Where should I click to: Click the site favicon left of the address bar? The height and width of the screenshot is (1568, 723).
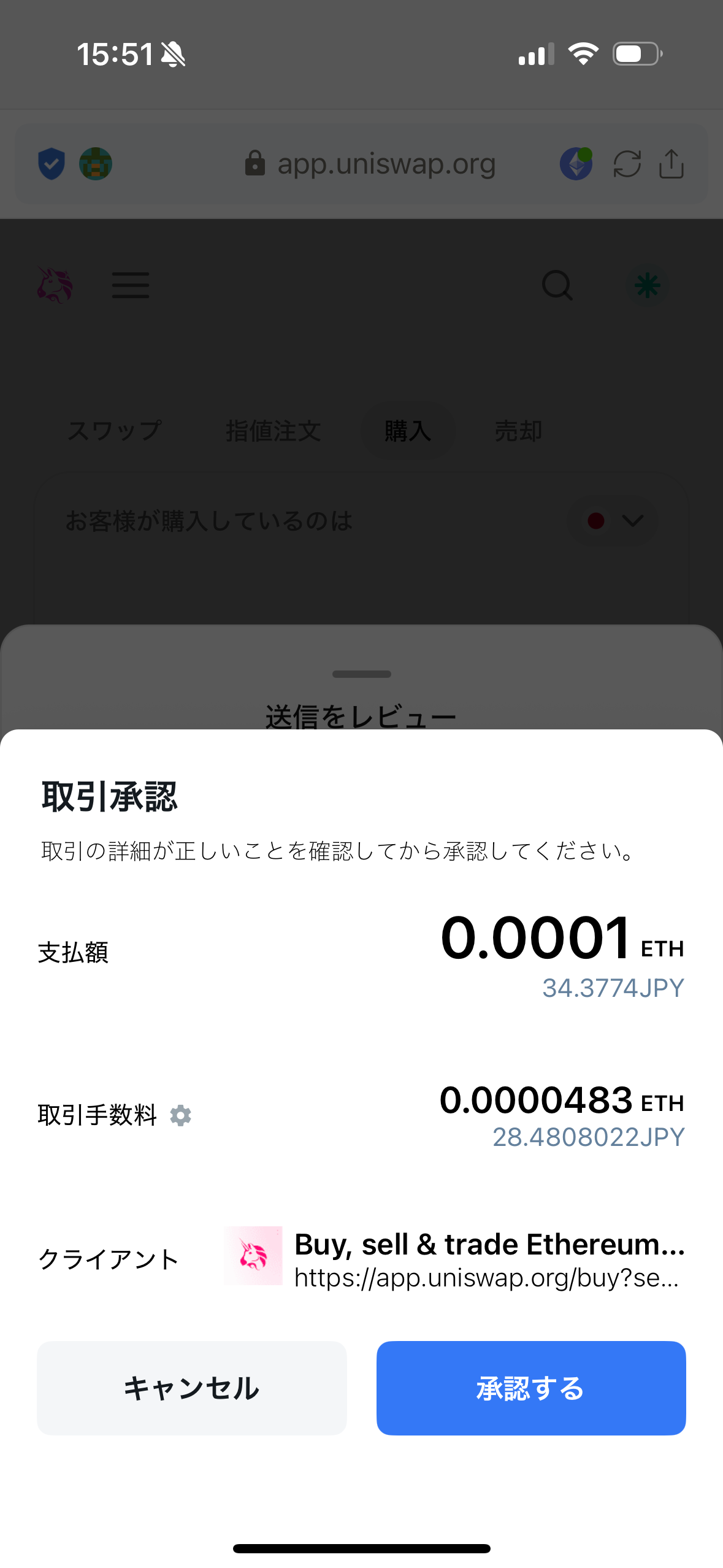(94, 163)
